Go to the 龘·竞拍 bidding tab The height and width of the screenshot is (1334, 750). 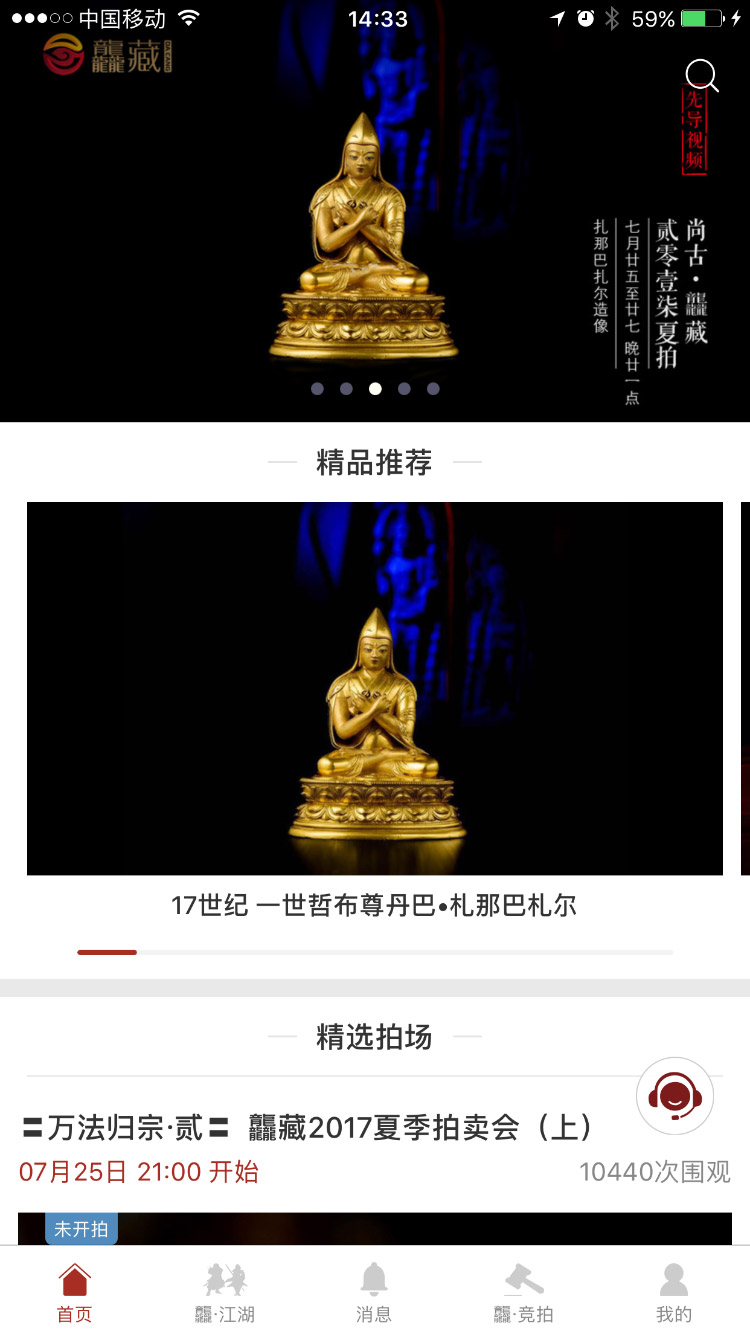pos(524,1292)
